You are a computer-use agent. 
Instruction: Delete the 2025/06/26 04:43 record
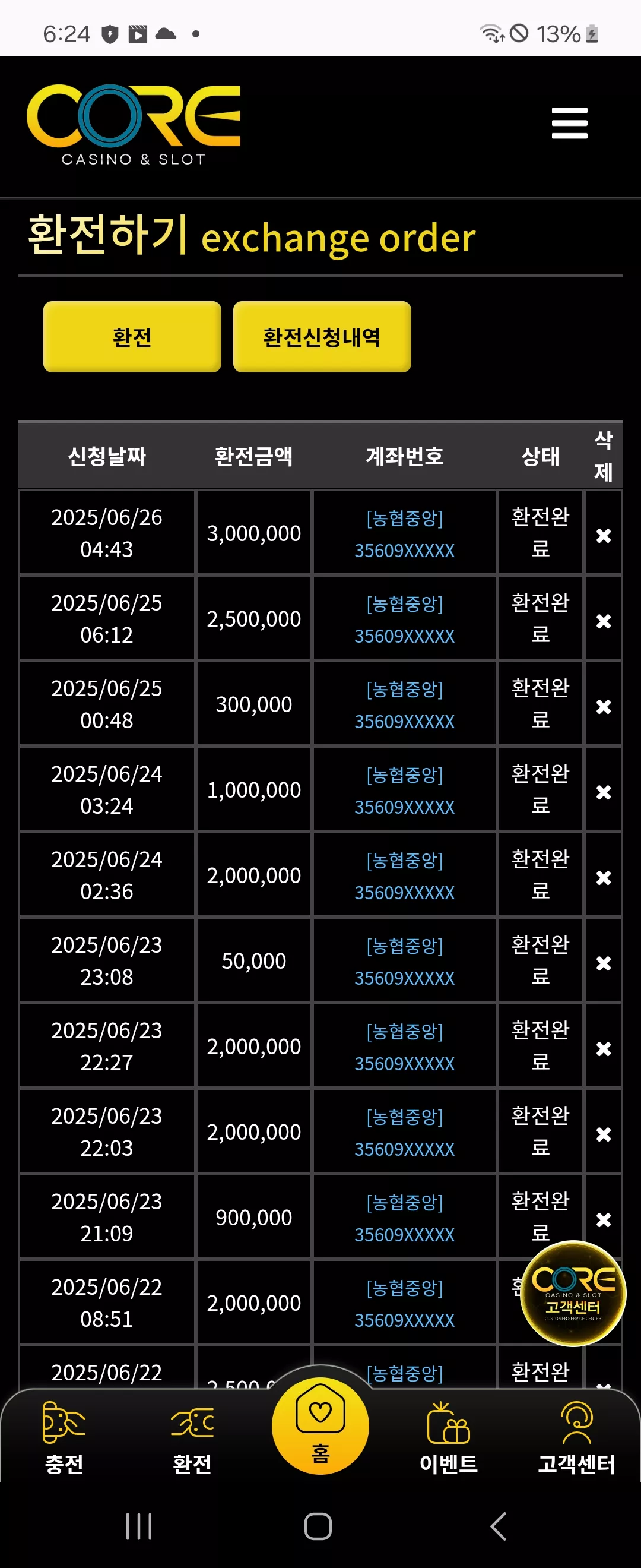[x=603, y=535]
